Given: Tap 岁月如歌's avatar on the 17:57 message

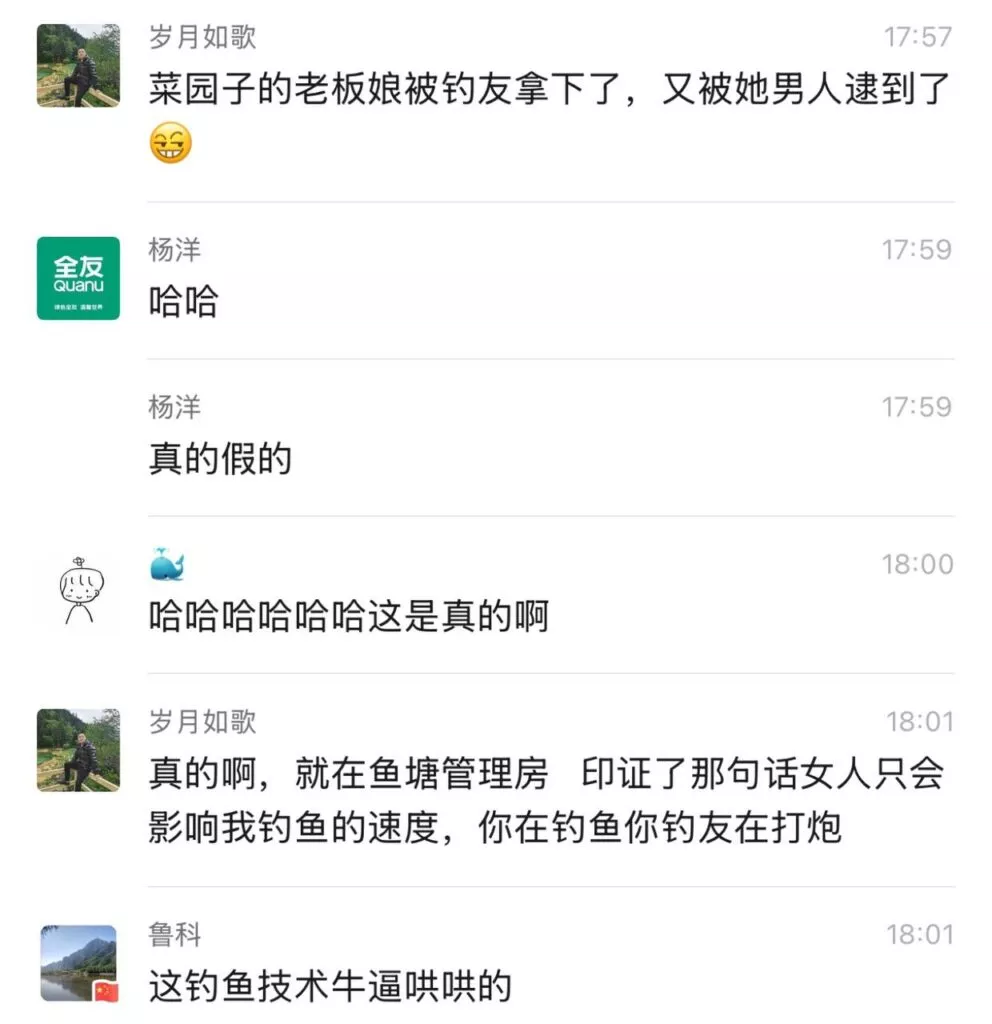Looking at the screenshot, I should coord(78,65).
